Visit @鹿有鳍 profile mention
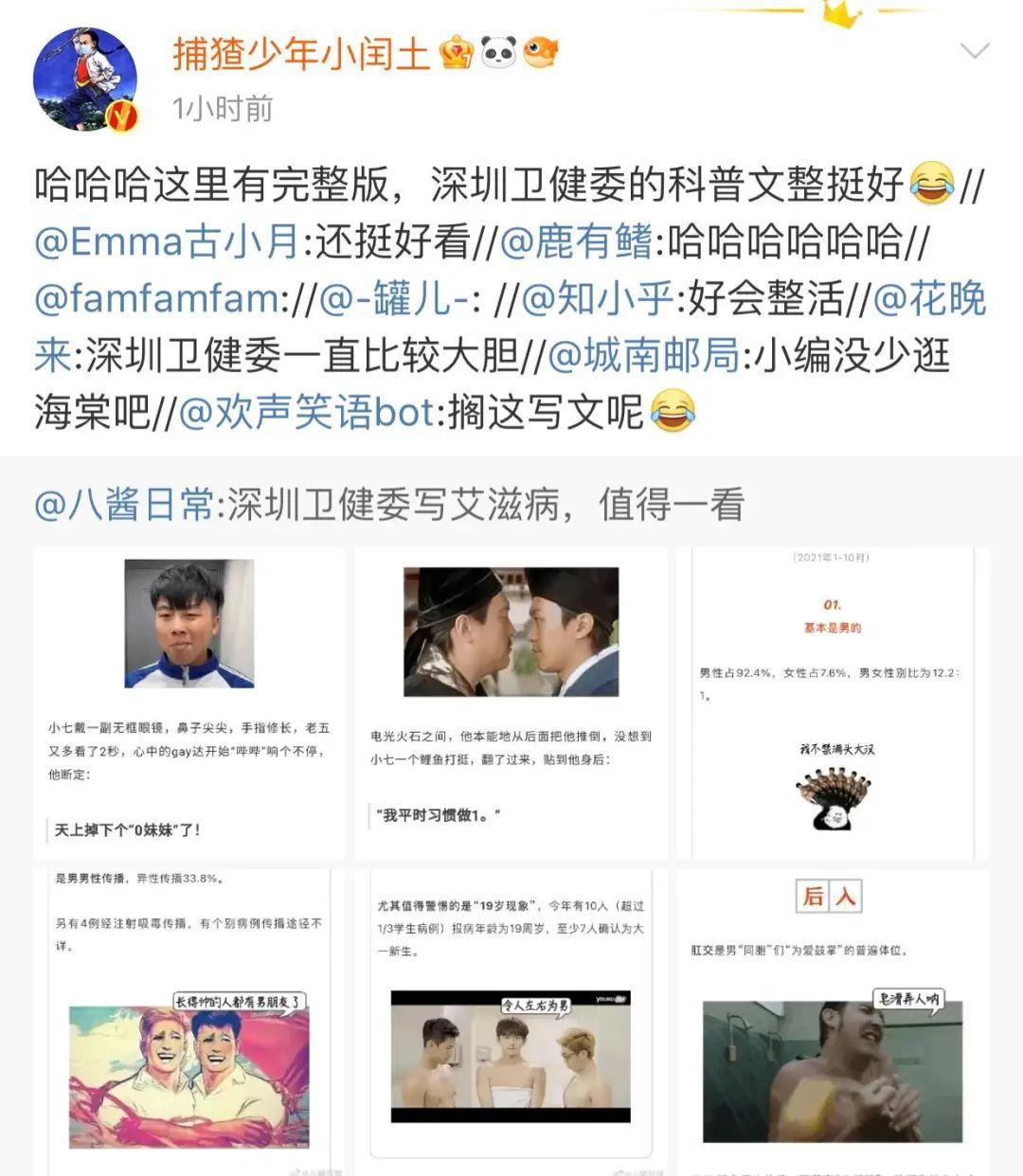 (x=575, y=243)
